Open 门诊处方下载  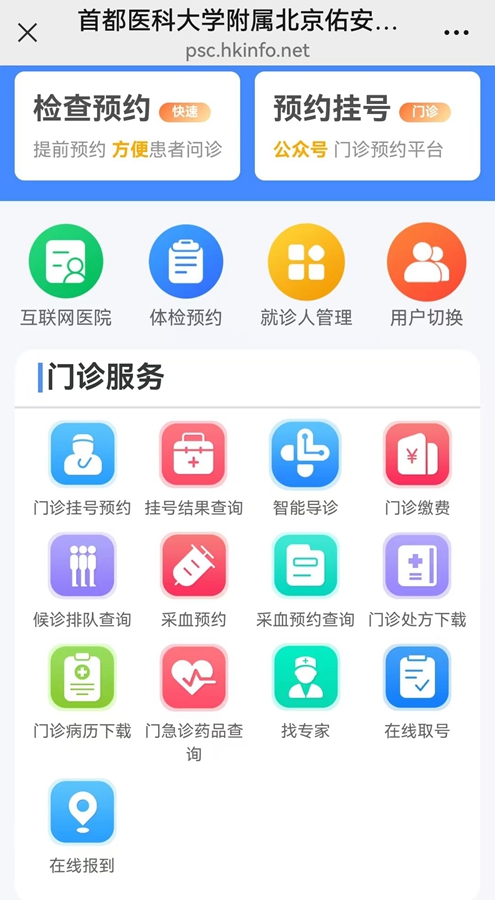[x=417, y=580]
